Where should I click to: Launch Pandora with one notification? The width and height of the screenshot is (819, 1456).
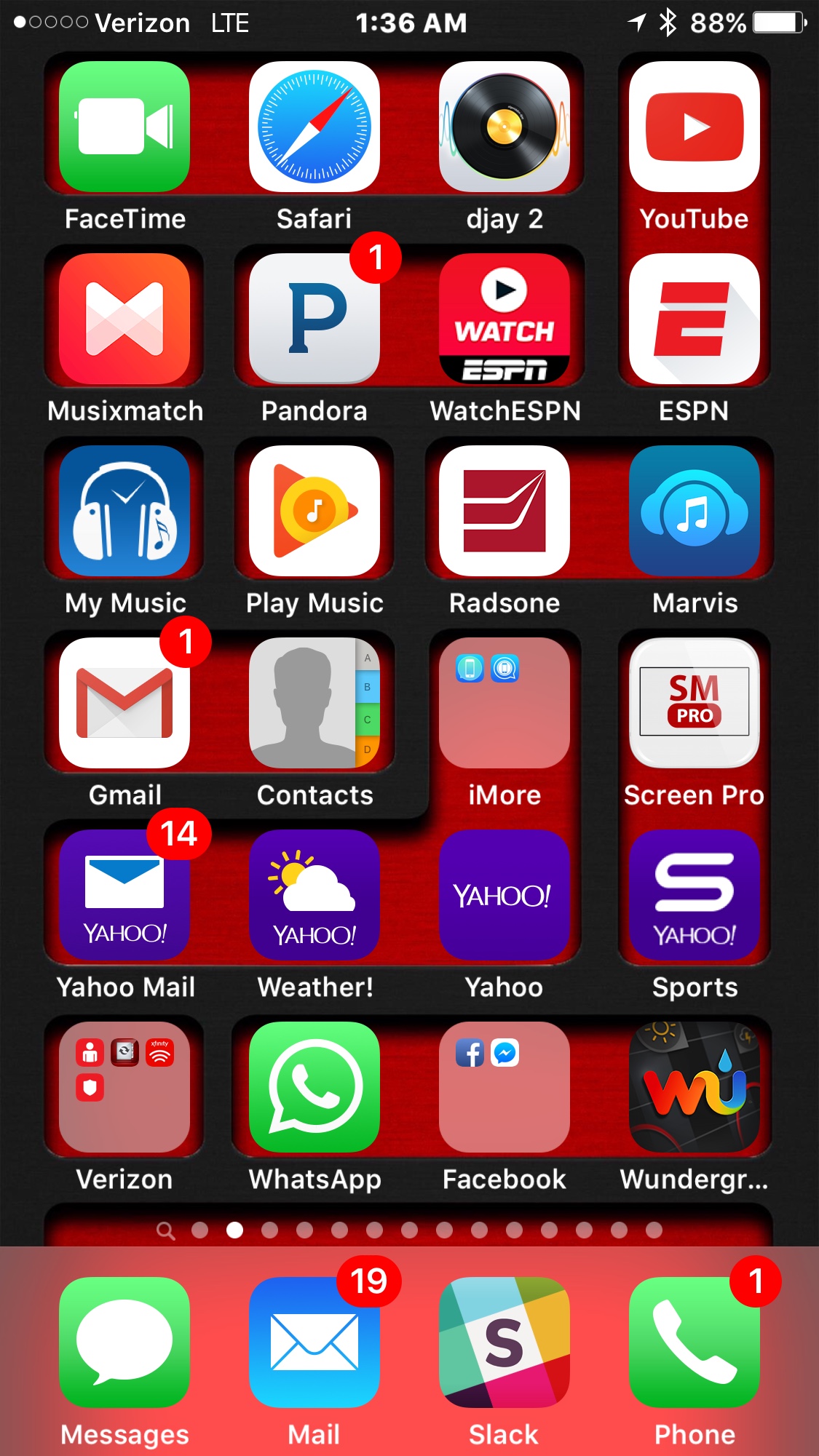click(x=314, y=319)
